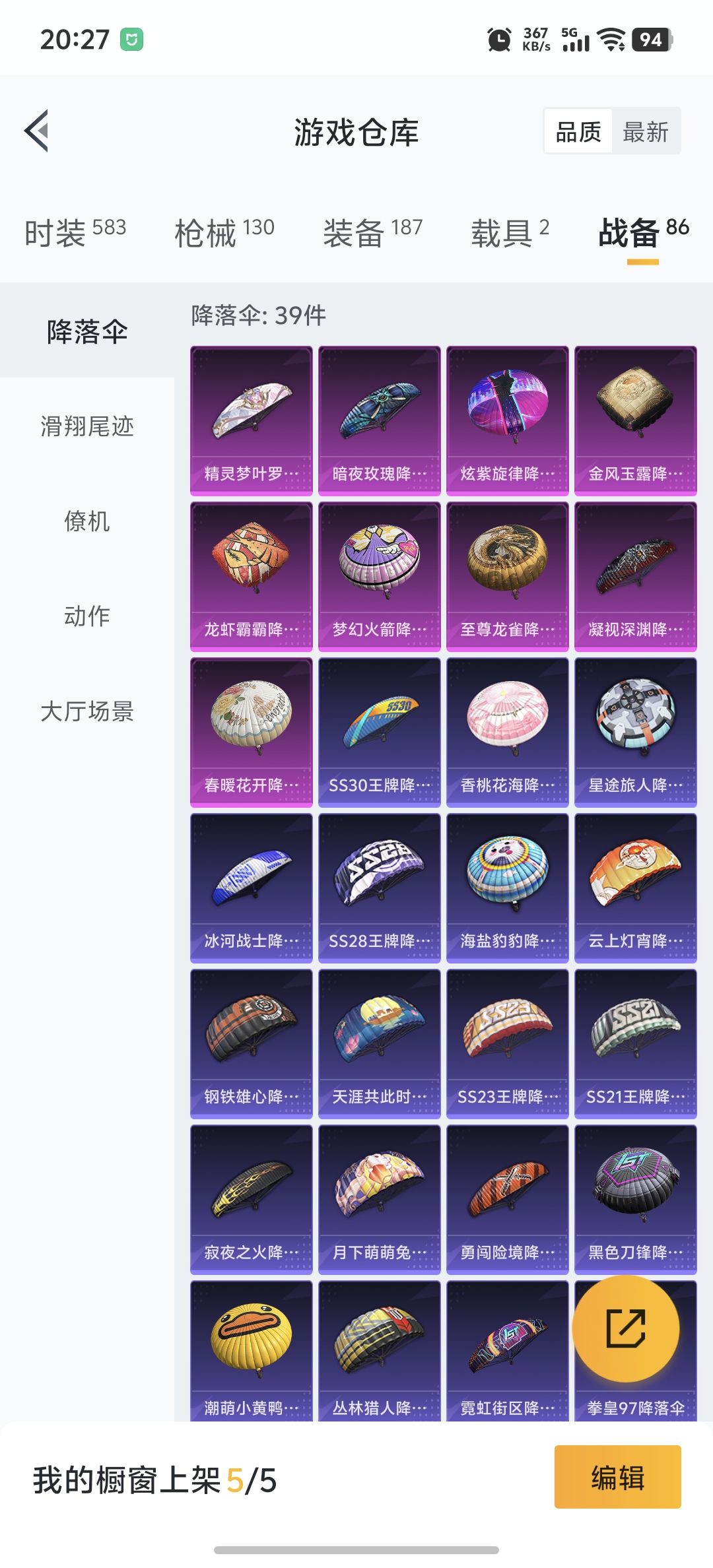Image resolution: width=713 pixels, height=1568 pixels.
Task: Open the 海盐豹豹 parachute item
Action: 508,888
